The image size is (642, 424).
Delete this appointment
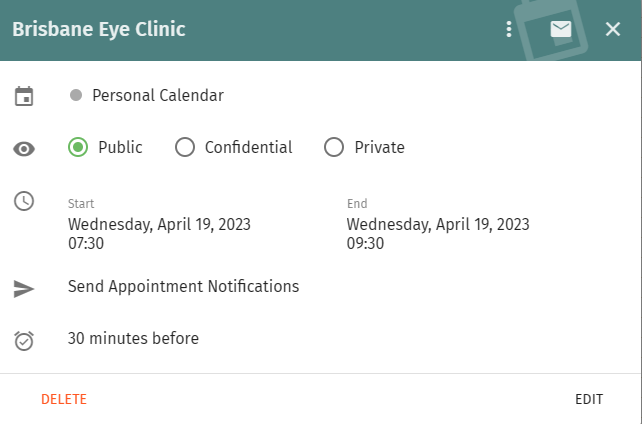click(x=64, y=399)
